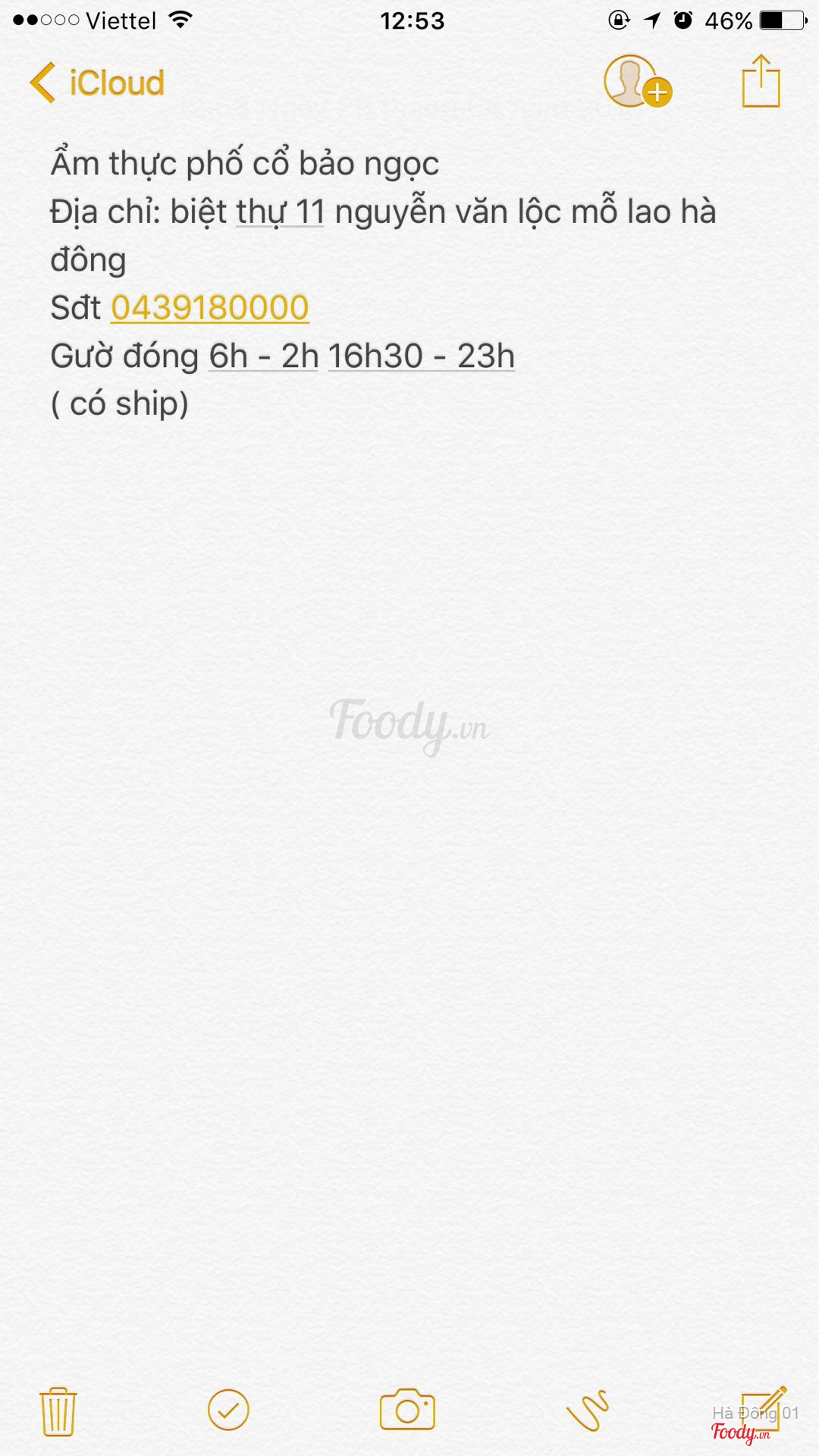Add a checklist to the note

pos(228,1410)
